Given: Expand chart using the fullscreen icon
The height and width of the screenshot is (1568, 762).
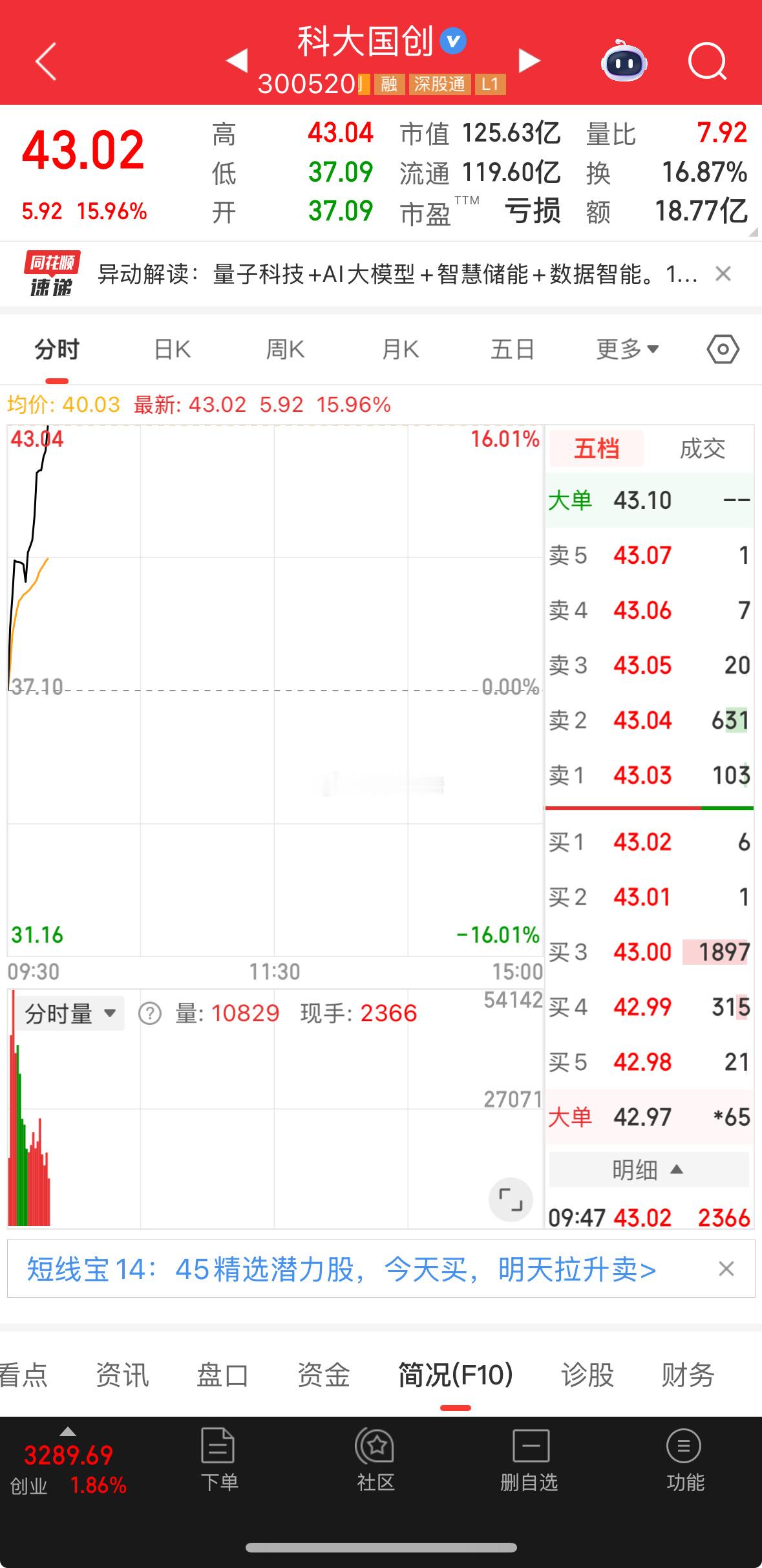Looking at the screenshot, I should 511,1199.
